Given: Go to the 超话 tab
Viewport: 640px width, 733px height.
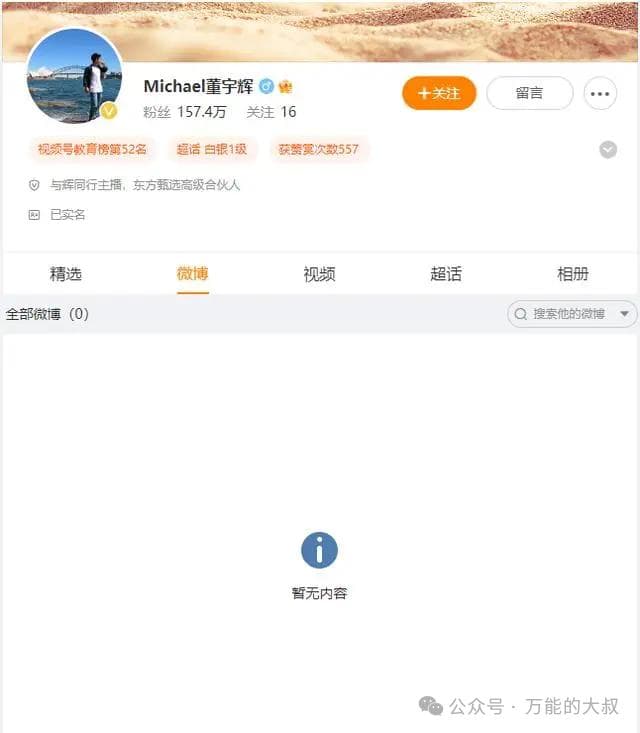Looking at the screenshot, I should click(x=446, y=274).
